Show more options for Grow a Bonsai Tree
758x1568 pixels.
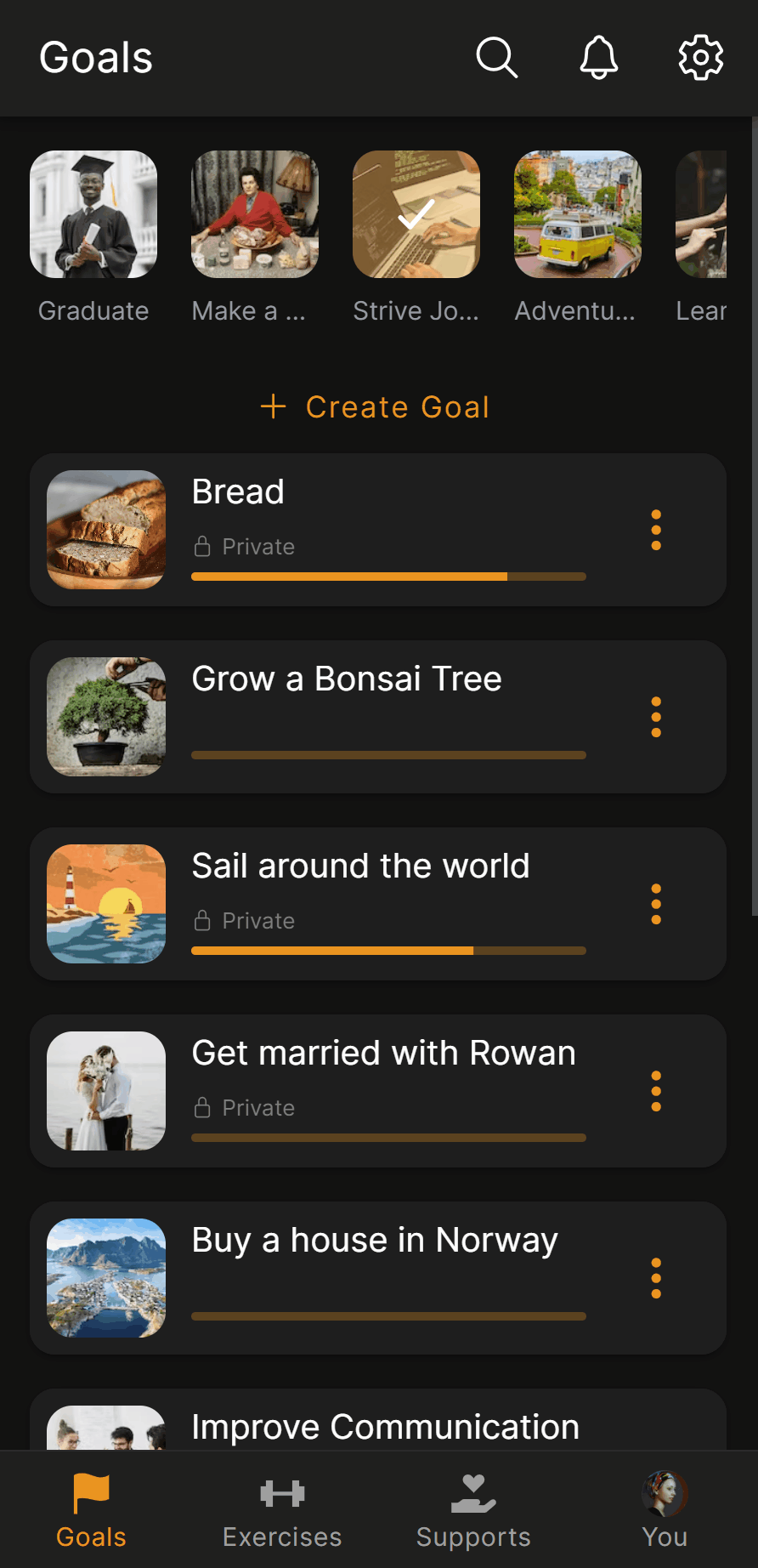[656, 717]
